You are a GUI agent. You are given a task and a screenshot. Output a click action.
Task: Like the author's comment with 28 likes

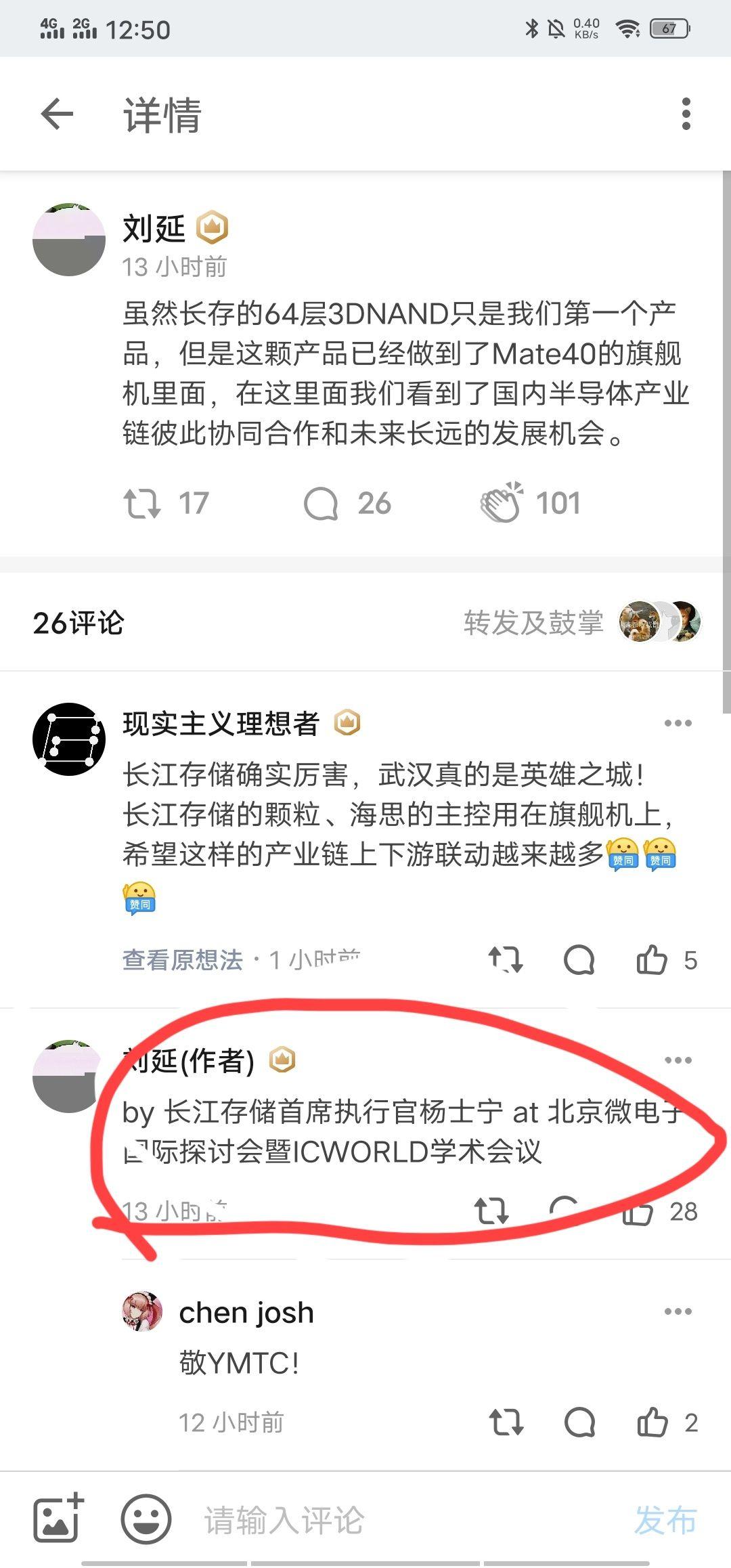[x=660, y=1211]
